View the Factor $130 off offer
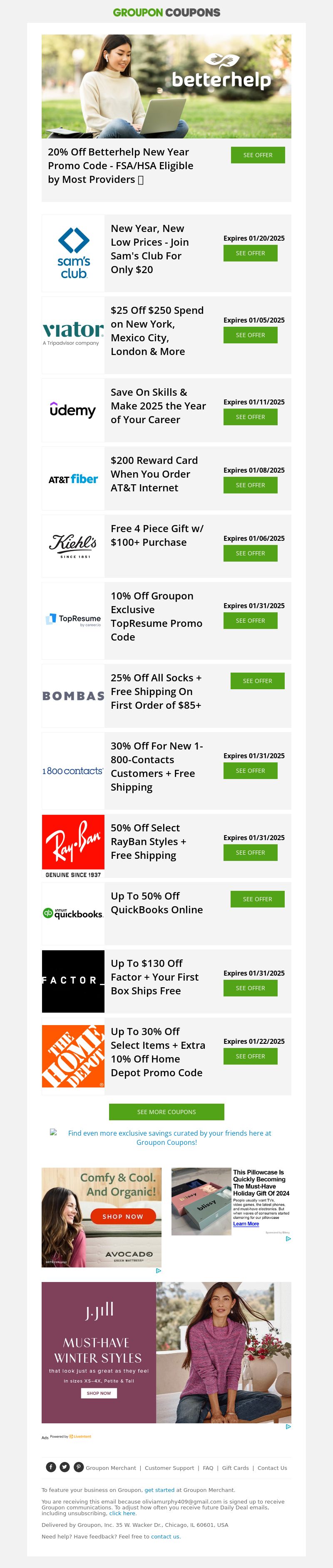This screenshot has width=333, height=1568. [250, 988]
